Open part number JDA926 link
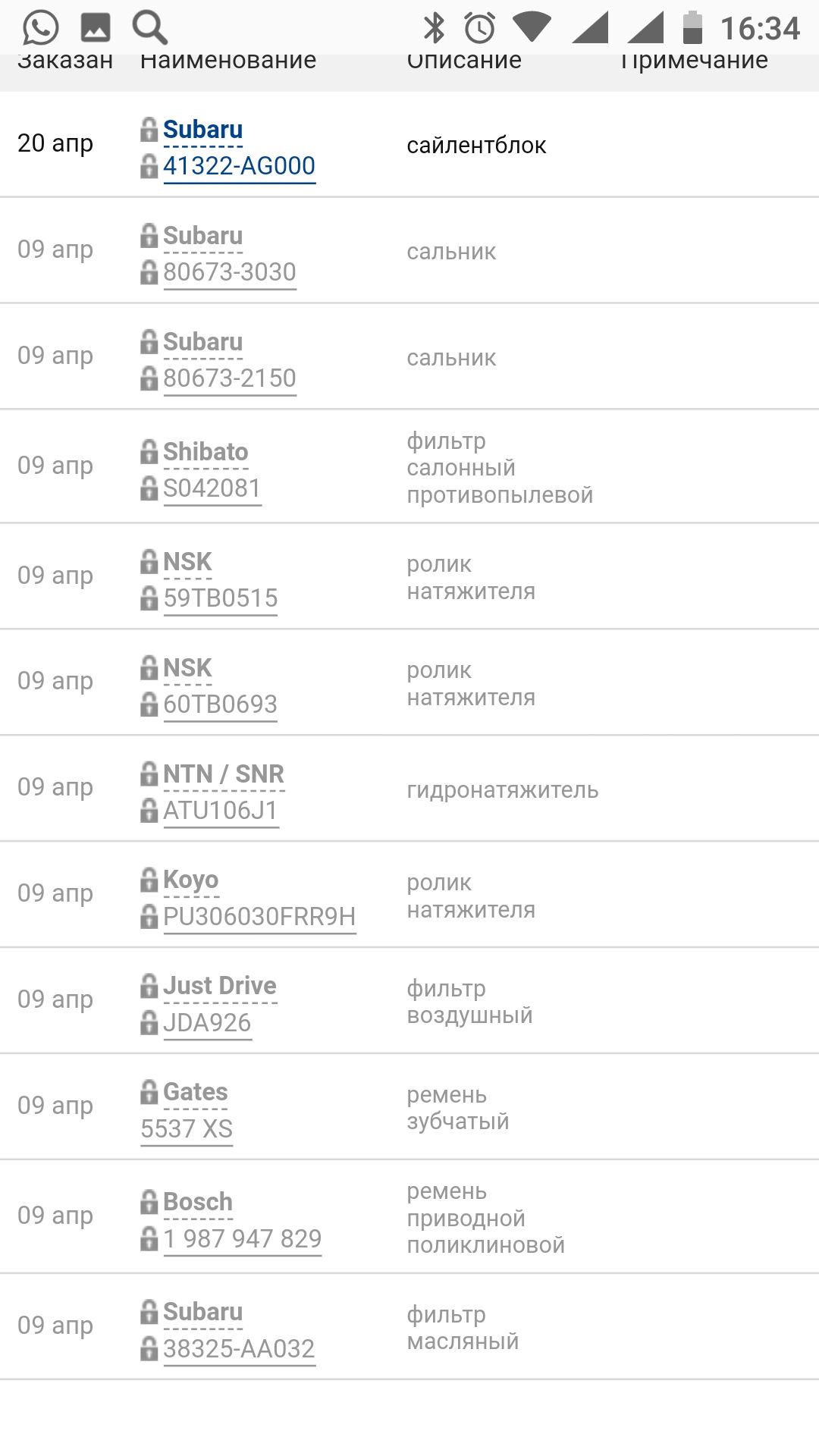819x1456 pixels. (207, 1022)
